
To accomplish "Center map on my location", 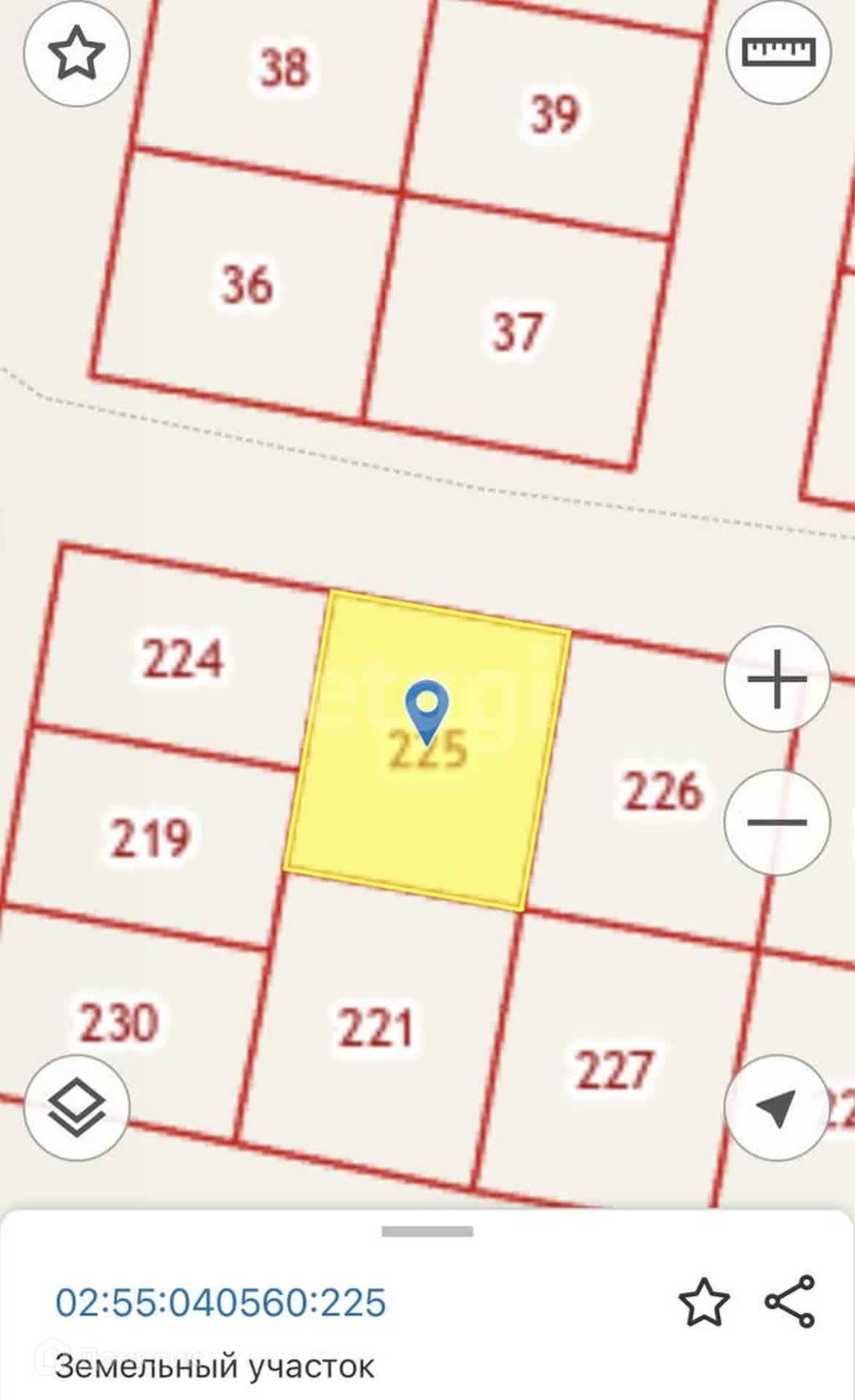I will tap(777, 1108).
